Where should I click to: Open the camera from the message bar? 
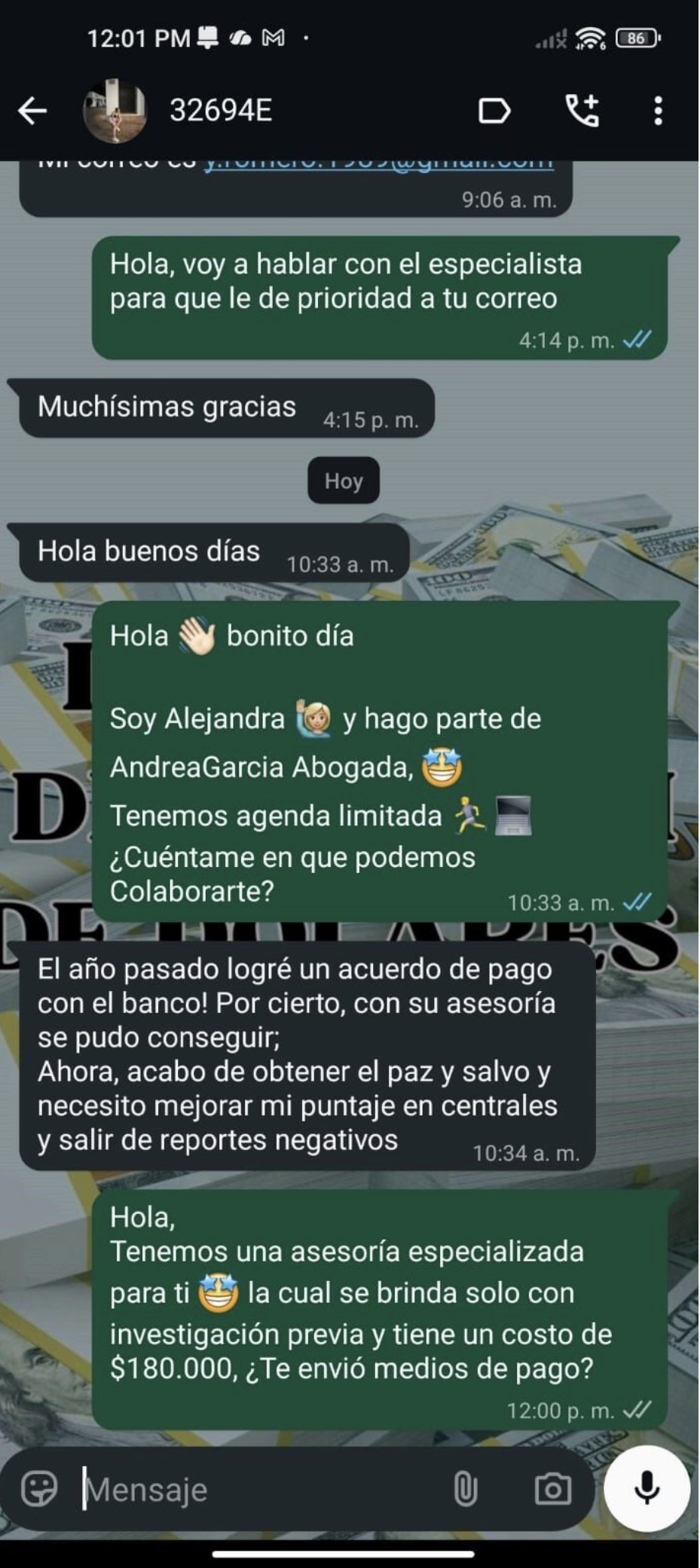coord(552,1489)
